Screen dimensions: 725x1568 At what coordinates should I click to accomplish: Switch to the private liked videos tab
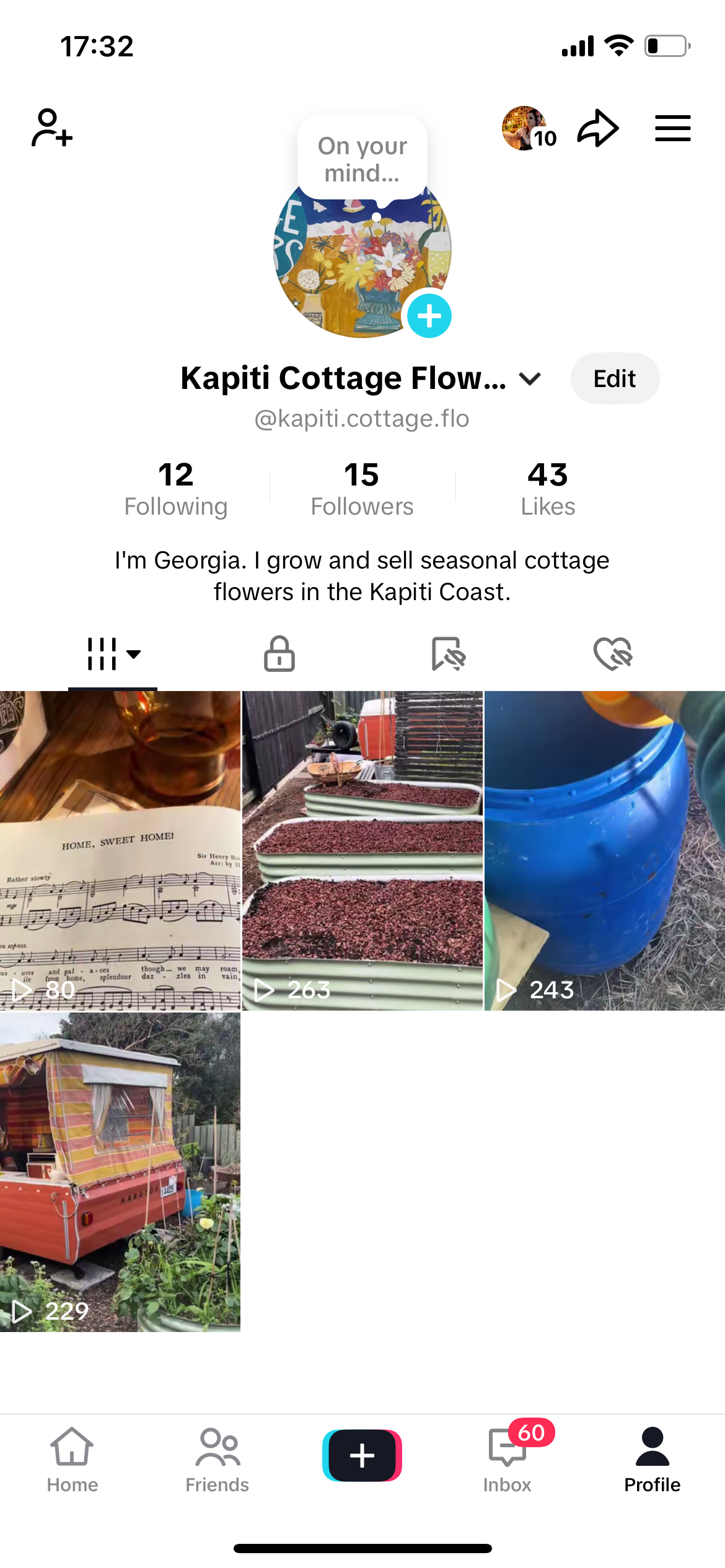(613, 654)
